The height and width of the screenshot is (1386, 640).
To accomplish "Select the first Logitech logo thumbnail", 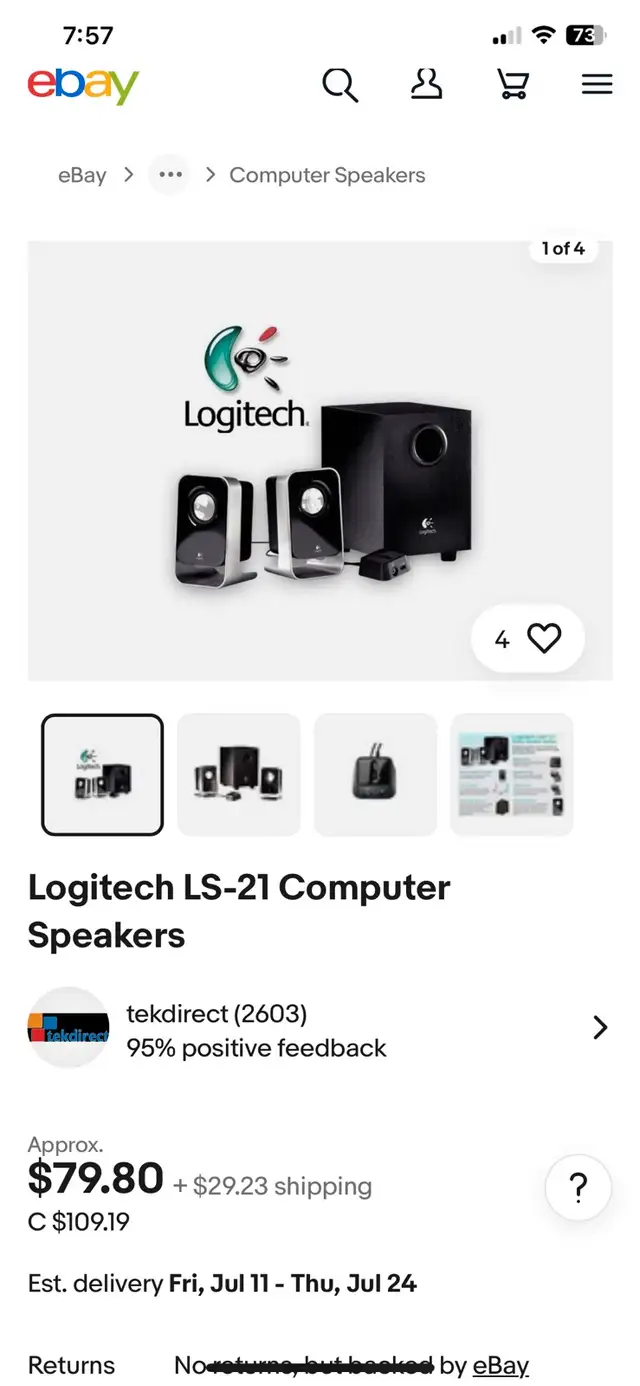I will click(x=102, y=774).
